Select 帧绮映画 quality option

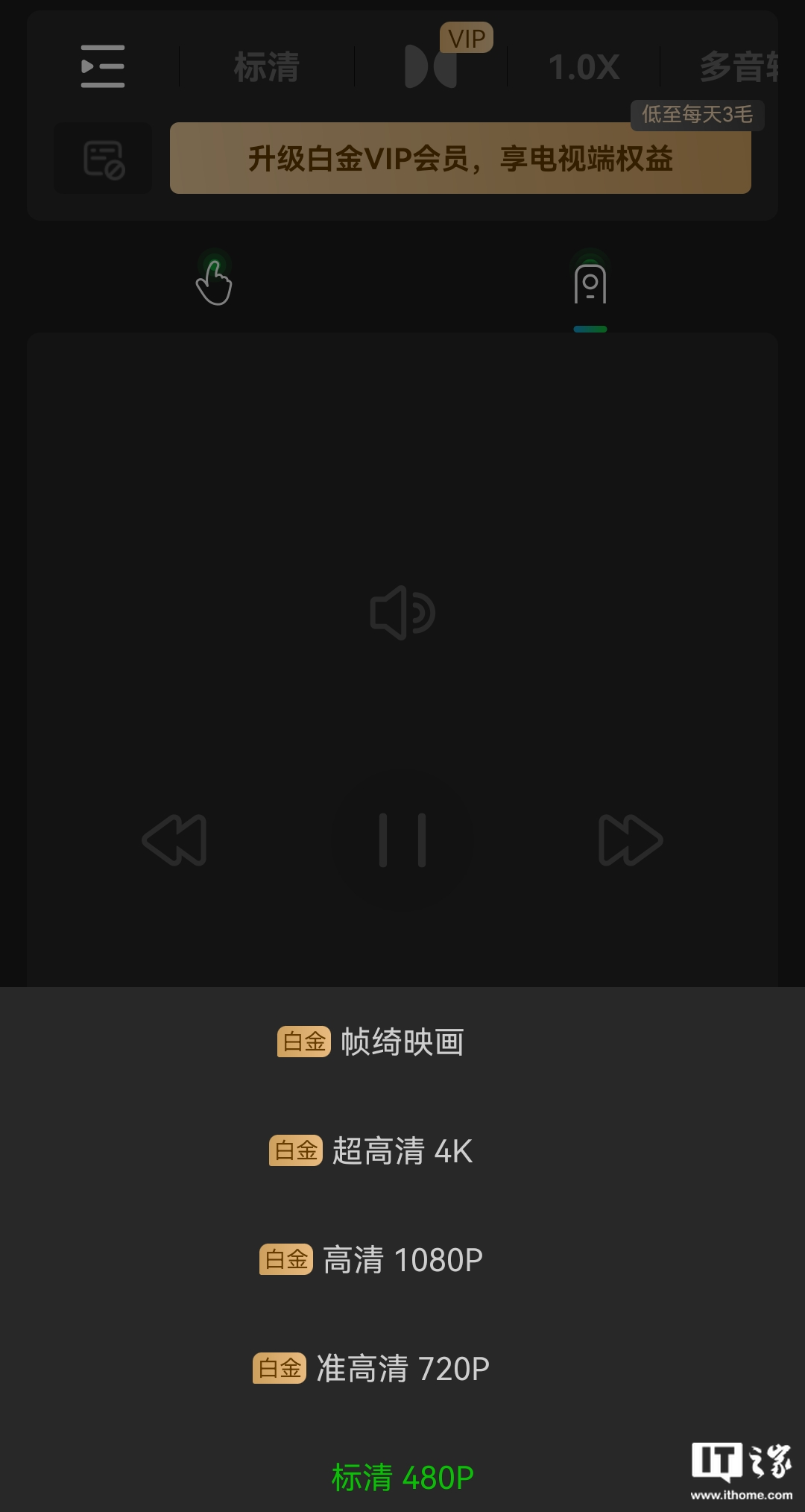point(402,1042)
